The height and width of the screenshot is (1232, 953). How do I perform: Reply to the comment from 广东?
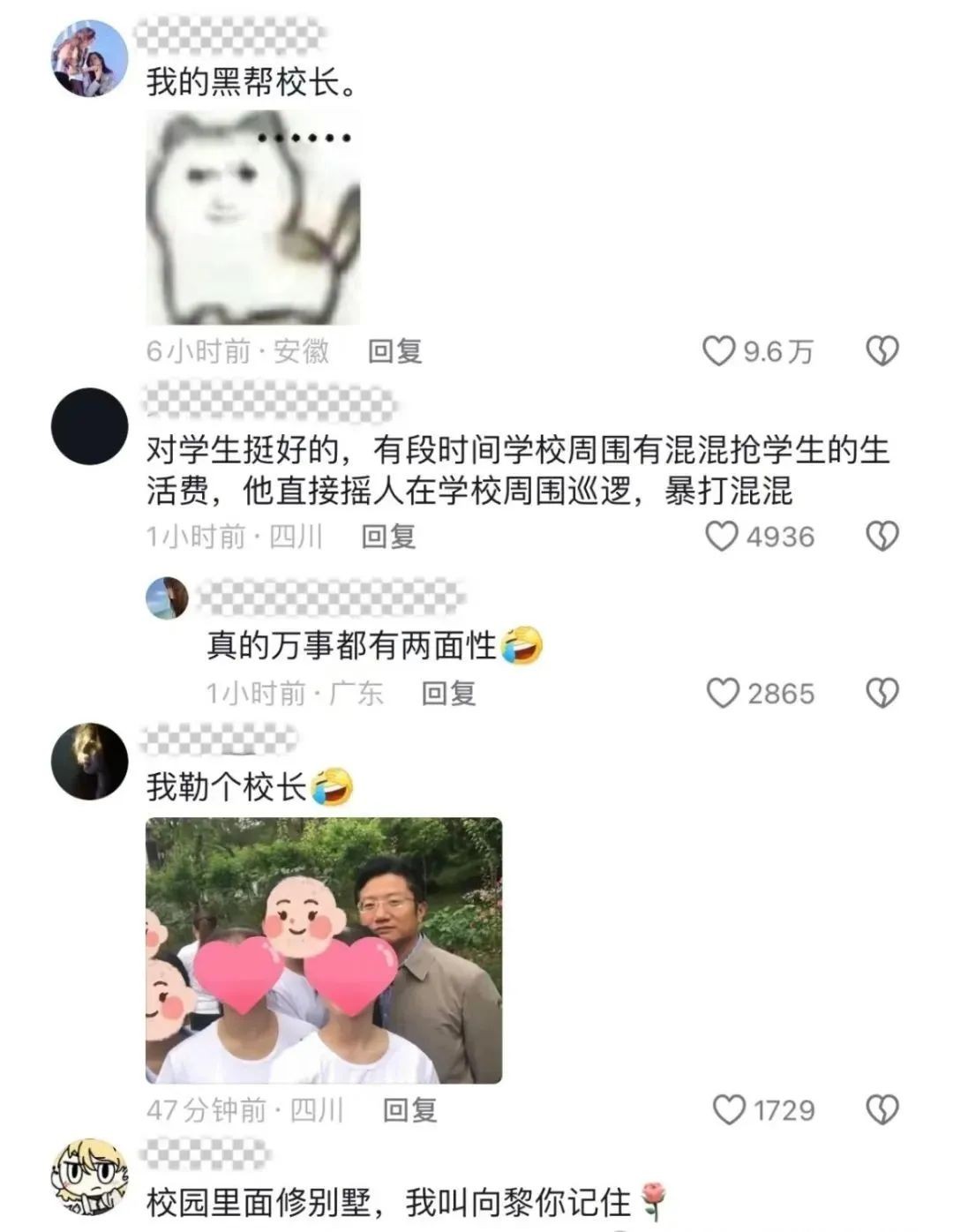coord(448,694)
